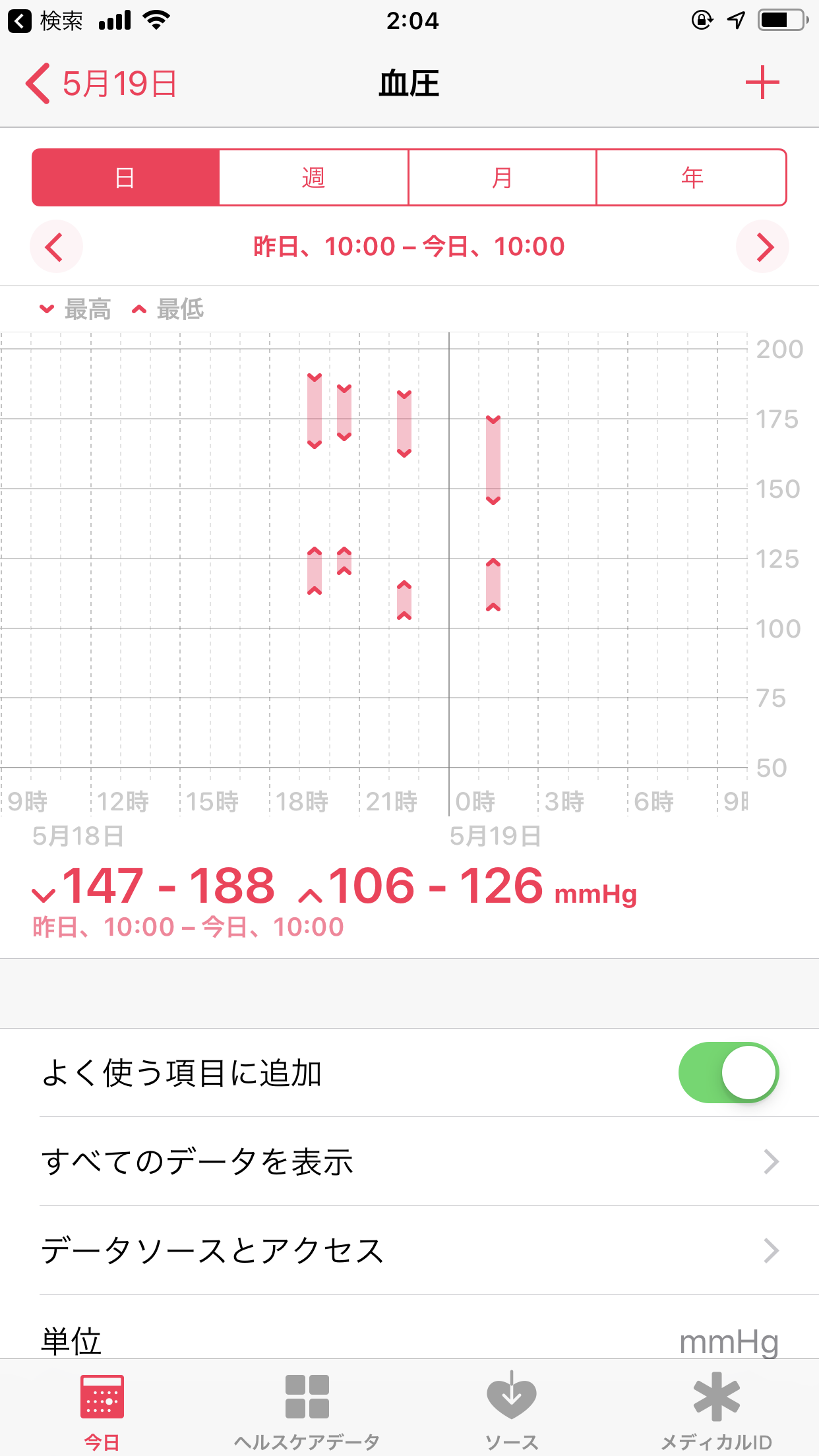Image resolution: width=819 pixels, height=1456 pixels.
Task: Switch to the 月 month view
Action: (x=502, y=177)
